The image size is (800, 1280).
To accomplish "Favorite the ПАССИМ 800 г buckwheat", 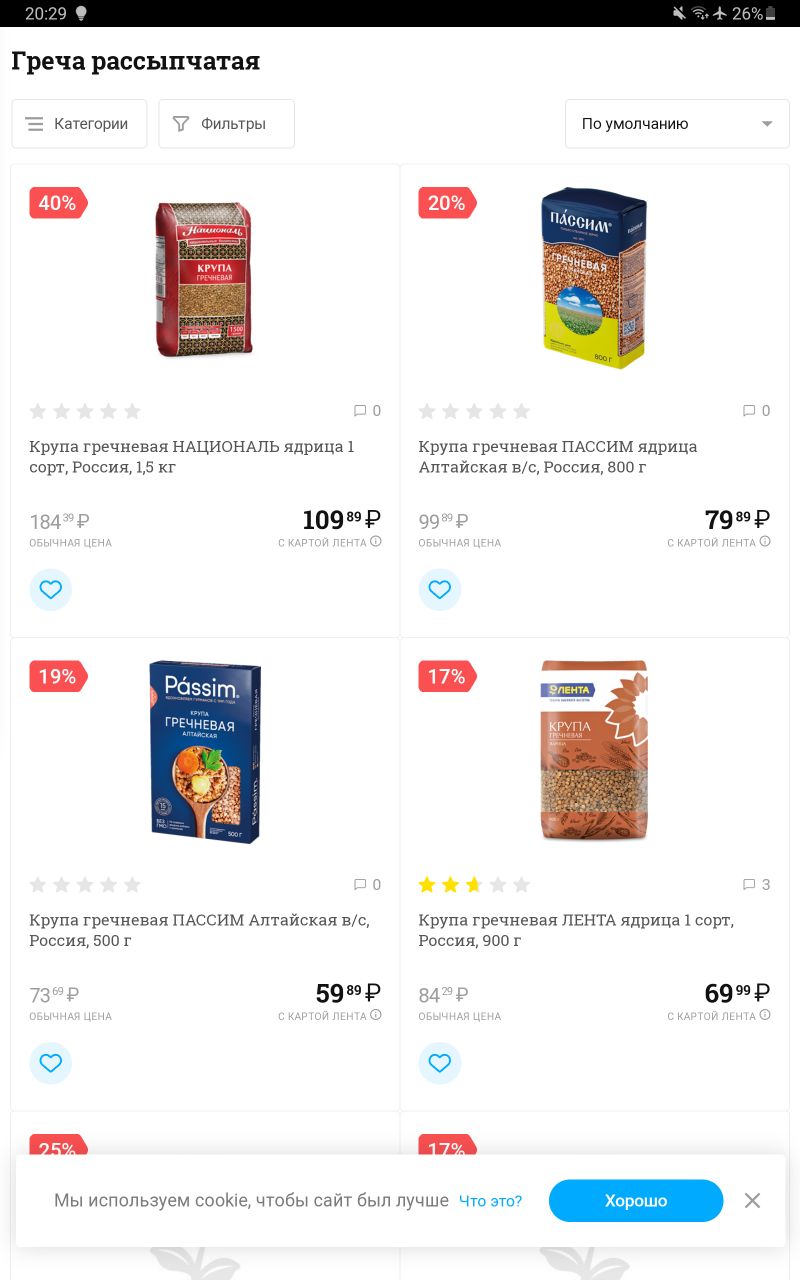I will tap(439, 590).
